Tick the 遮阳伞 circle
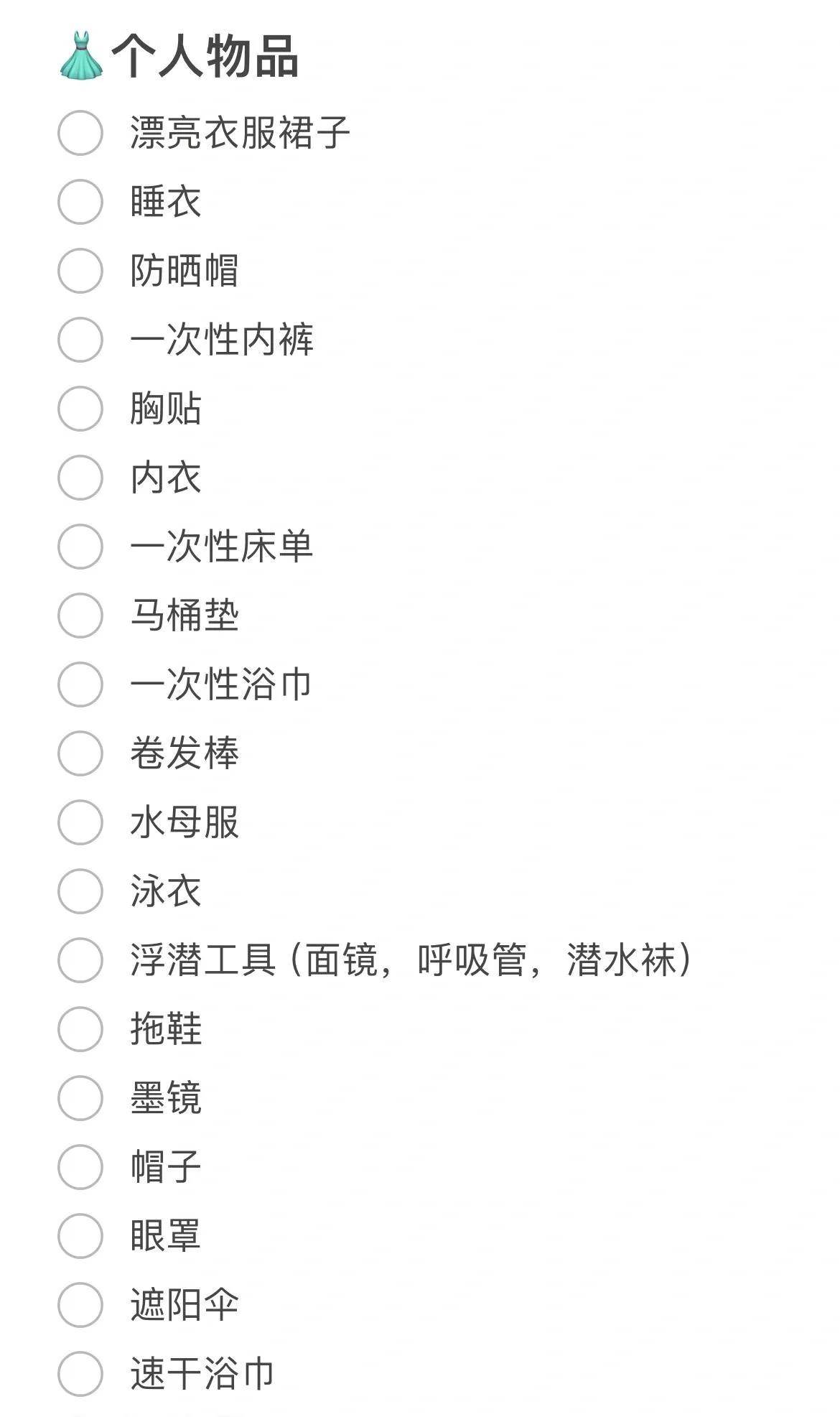 pos(80,1305)
